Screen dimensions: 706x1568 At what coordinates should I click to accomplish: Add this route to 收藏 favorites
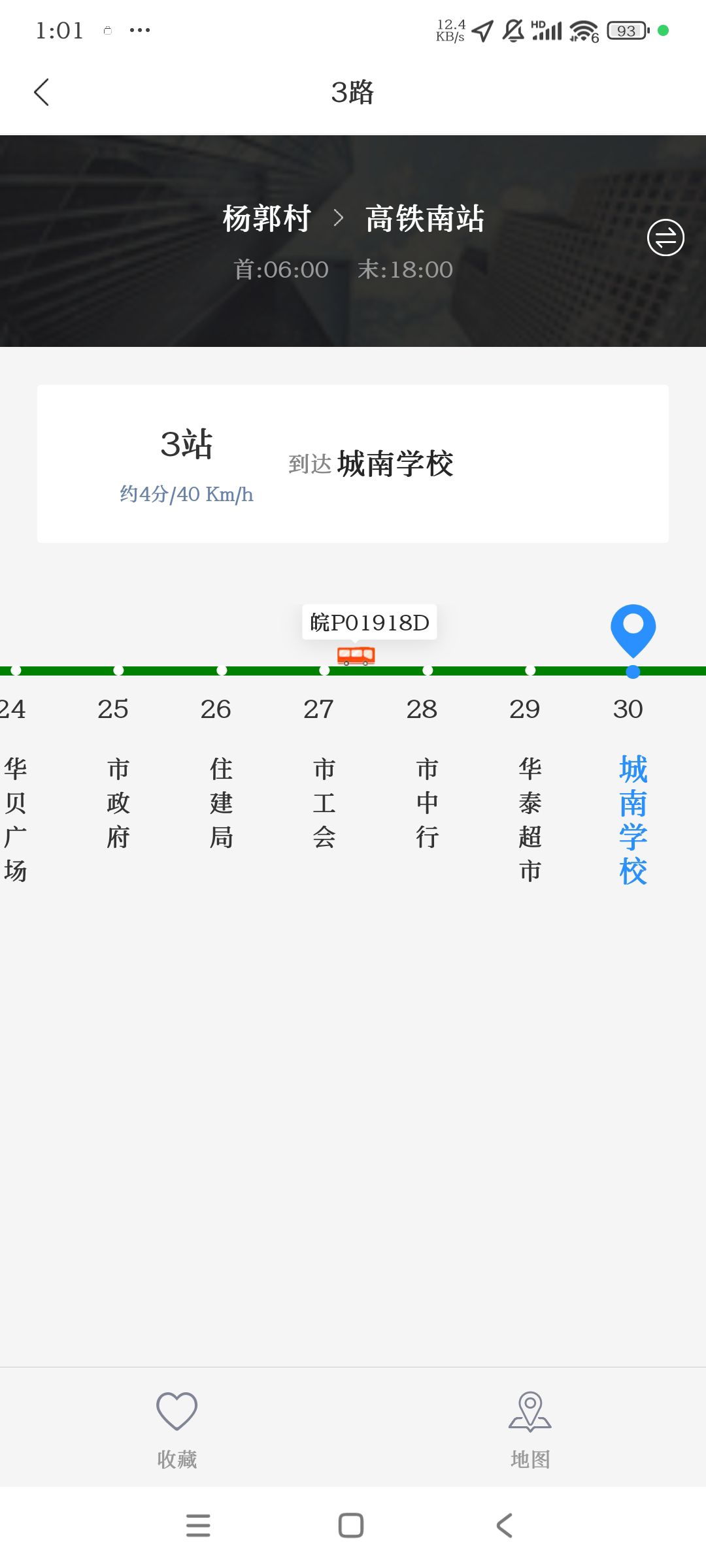pos(177,1429)
